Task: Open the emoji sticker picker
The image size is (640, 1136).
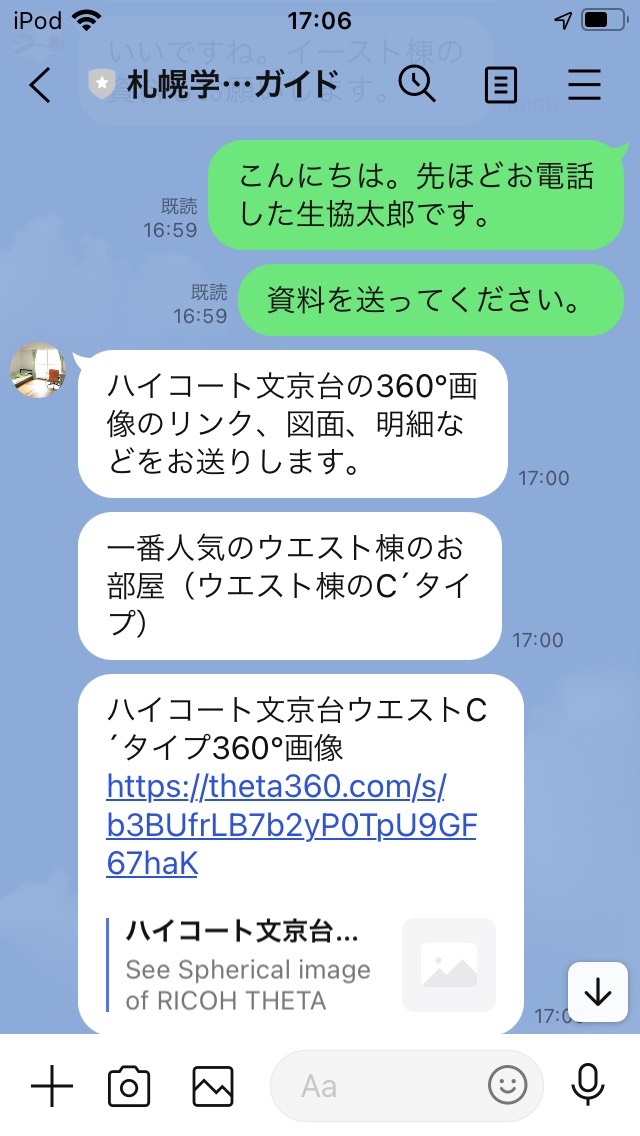Action: coord(508,1086)
